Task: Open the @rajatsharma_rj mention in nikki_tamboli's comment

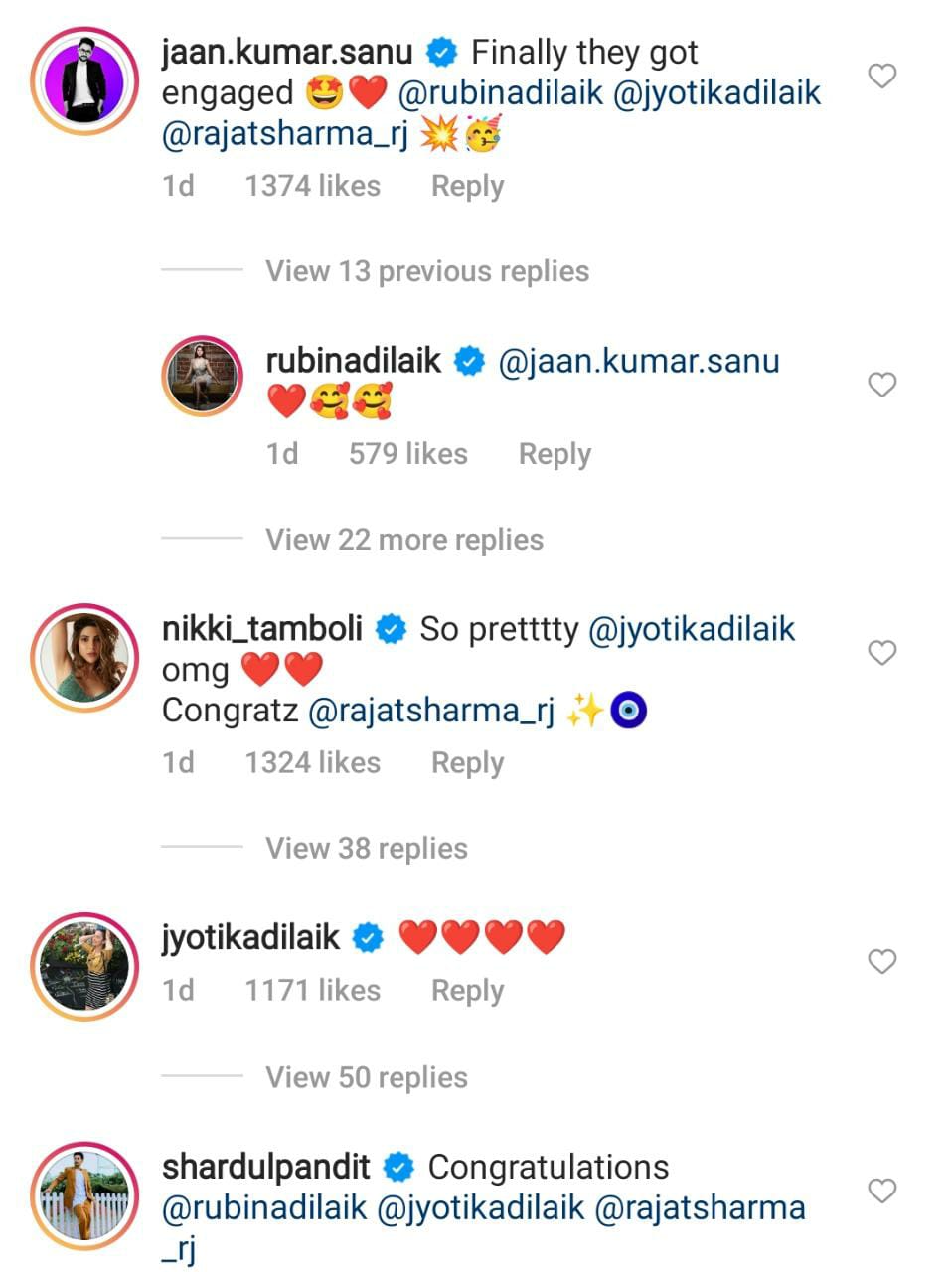Action: tap(431, 711)
